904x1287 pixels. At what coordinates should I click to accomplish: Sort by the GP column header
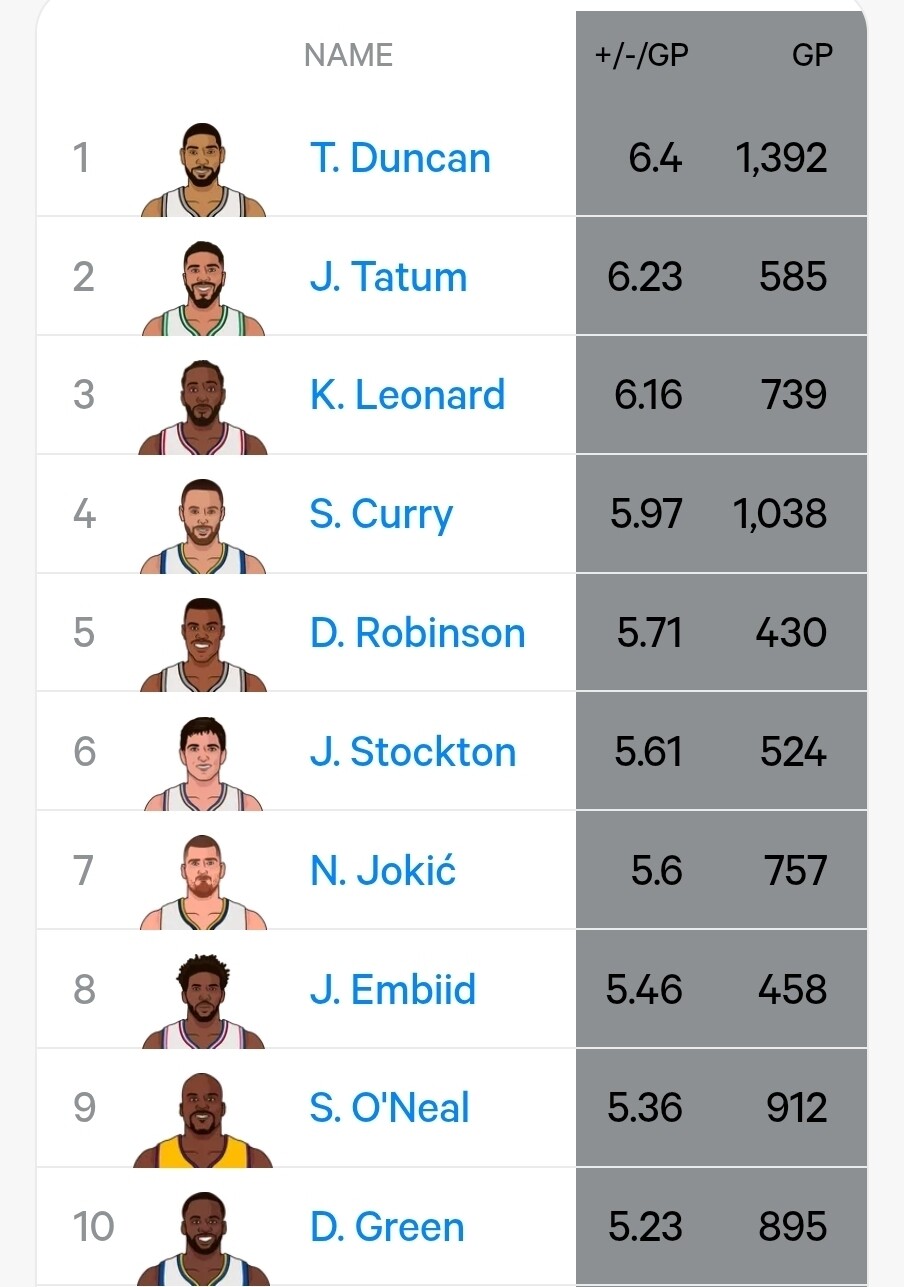click(812, 55)
